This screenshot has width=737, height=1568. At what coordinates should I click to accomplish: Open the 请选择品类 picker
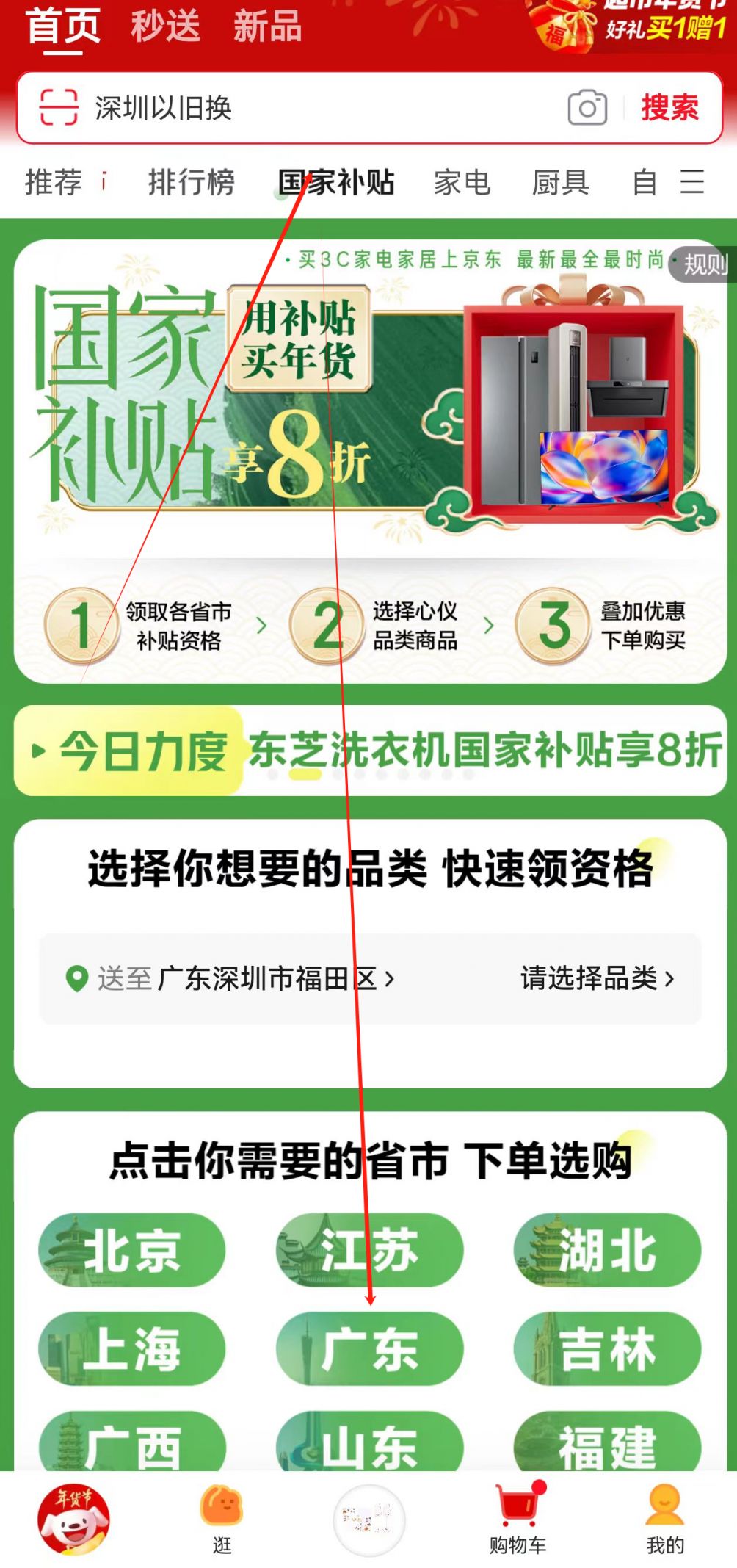(x=596, y=978)
